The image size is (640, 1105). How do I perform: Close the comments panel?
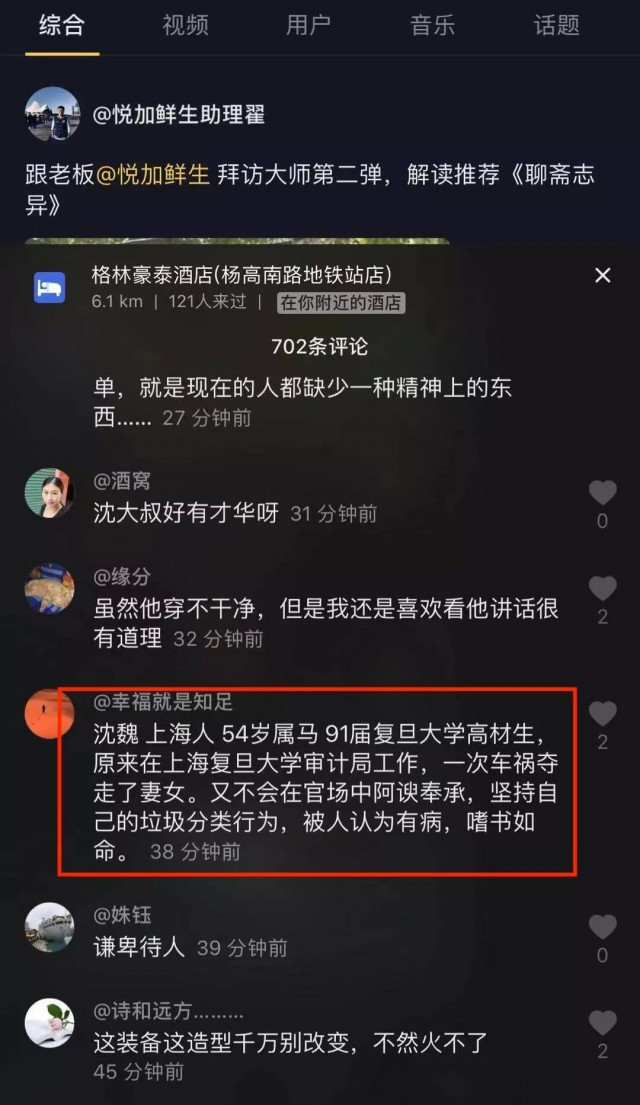tap(602, 275)
